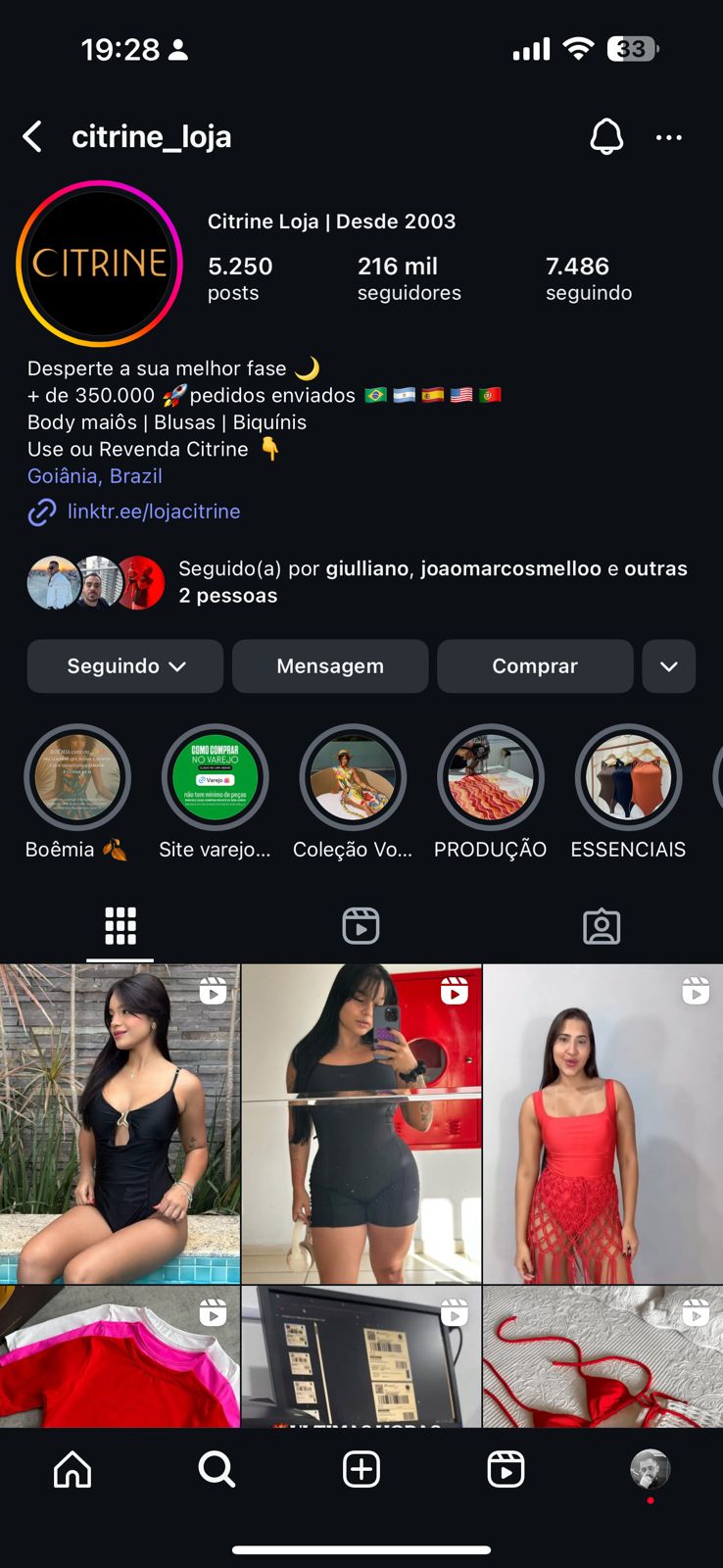The height and width of the screenshot is (1568, 723).
Task: Open the reel with black swimsuit by pool
Action: point(120,1124)
